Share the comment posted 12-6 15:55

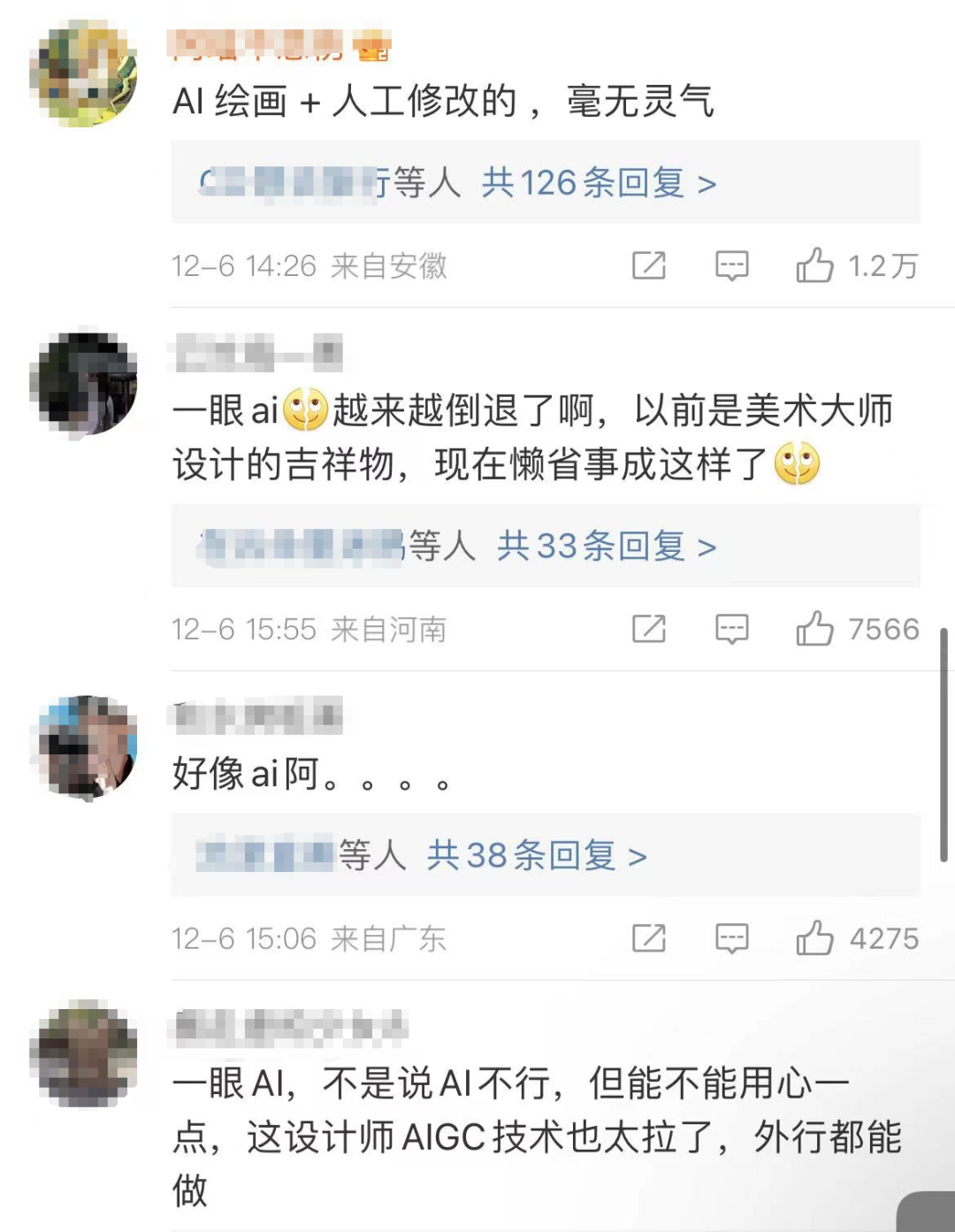(648, 629)
